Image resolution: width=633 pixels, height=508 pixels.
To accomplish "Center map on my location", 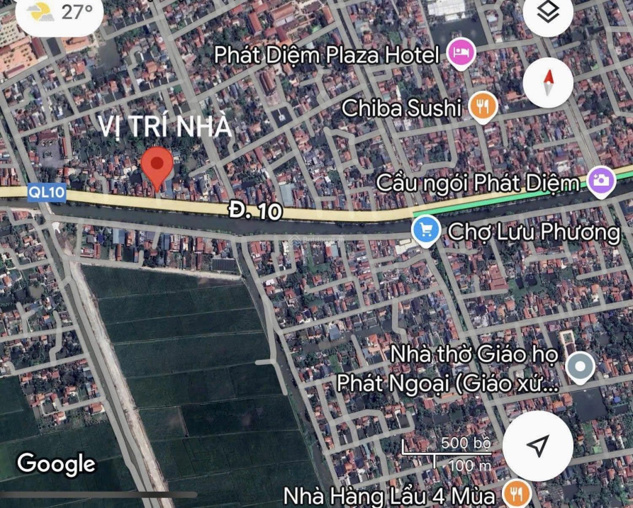I will [538, 446].
